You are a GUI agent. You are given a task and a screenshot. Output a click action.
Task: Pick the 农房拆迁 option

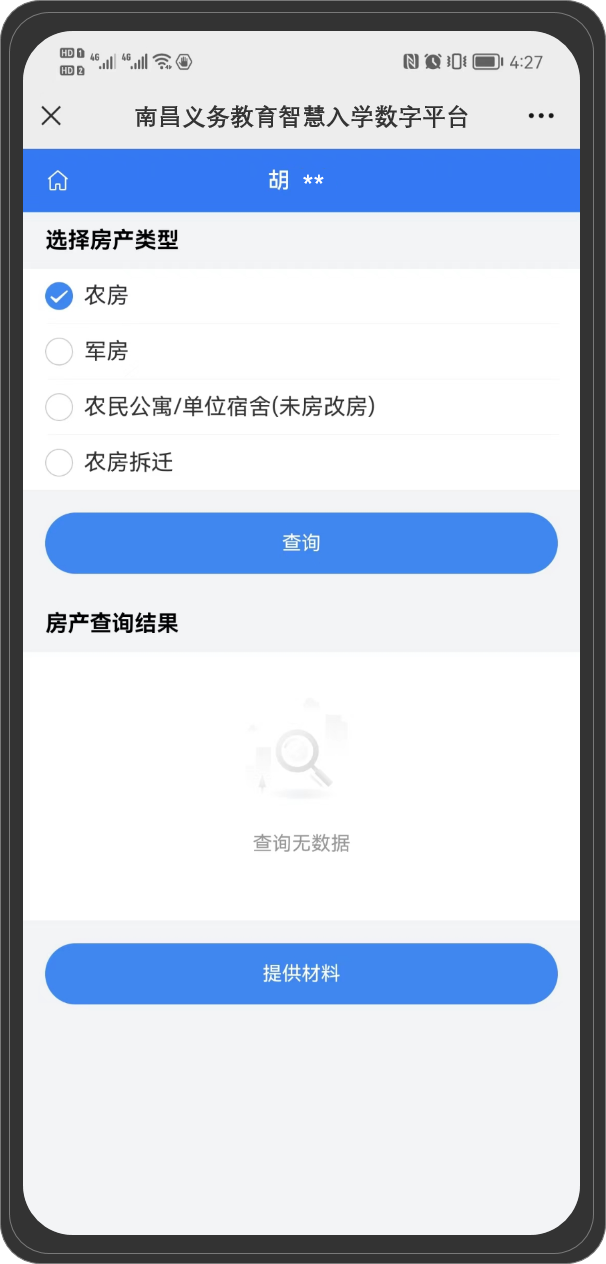click(x=60, y=463)
